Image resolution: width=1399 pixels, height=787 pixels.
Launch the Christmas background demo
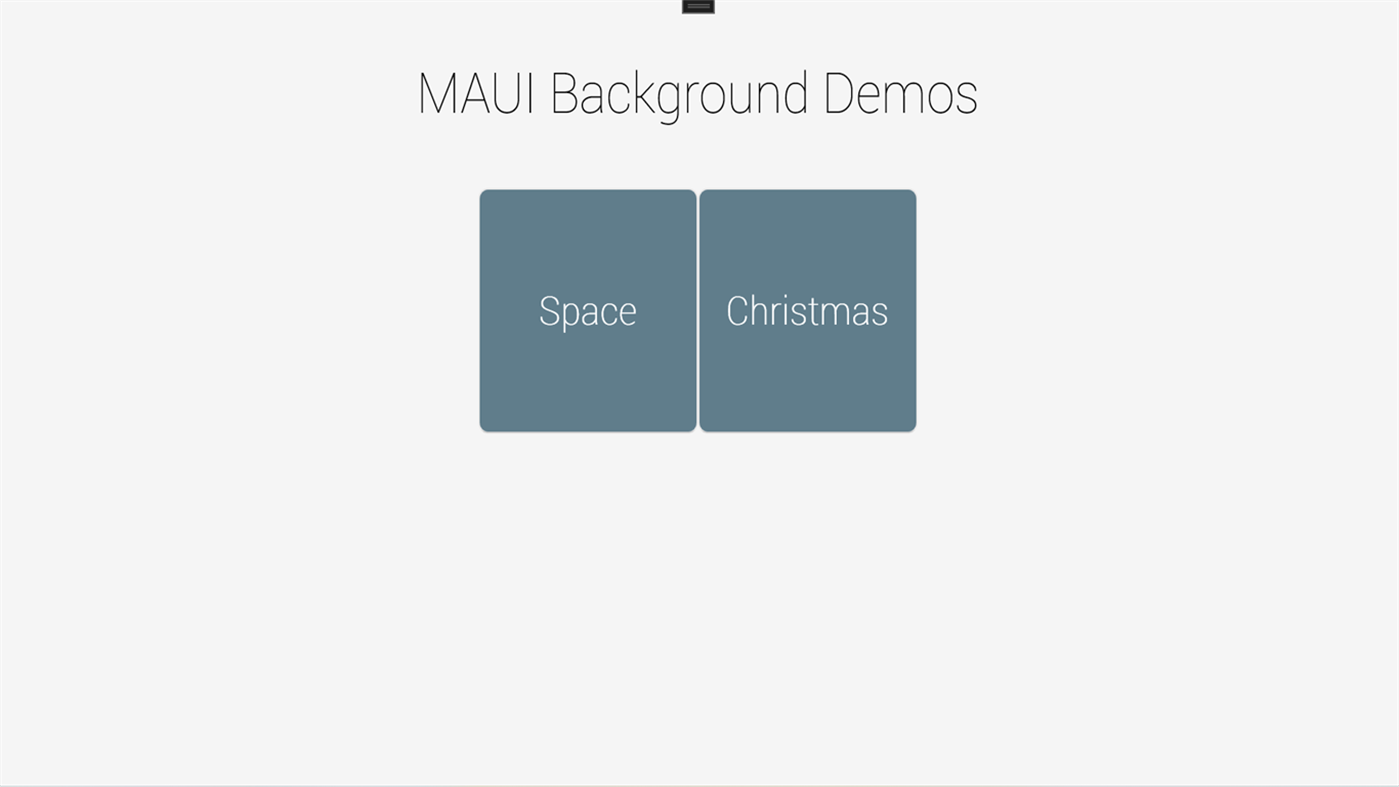(807, 311)
